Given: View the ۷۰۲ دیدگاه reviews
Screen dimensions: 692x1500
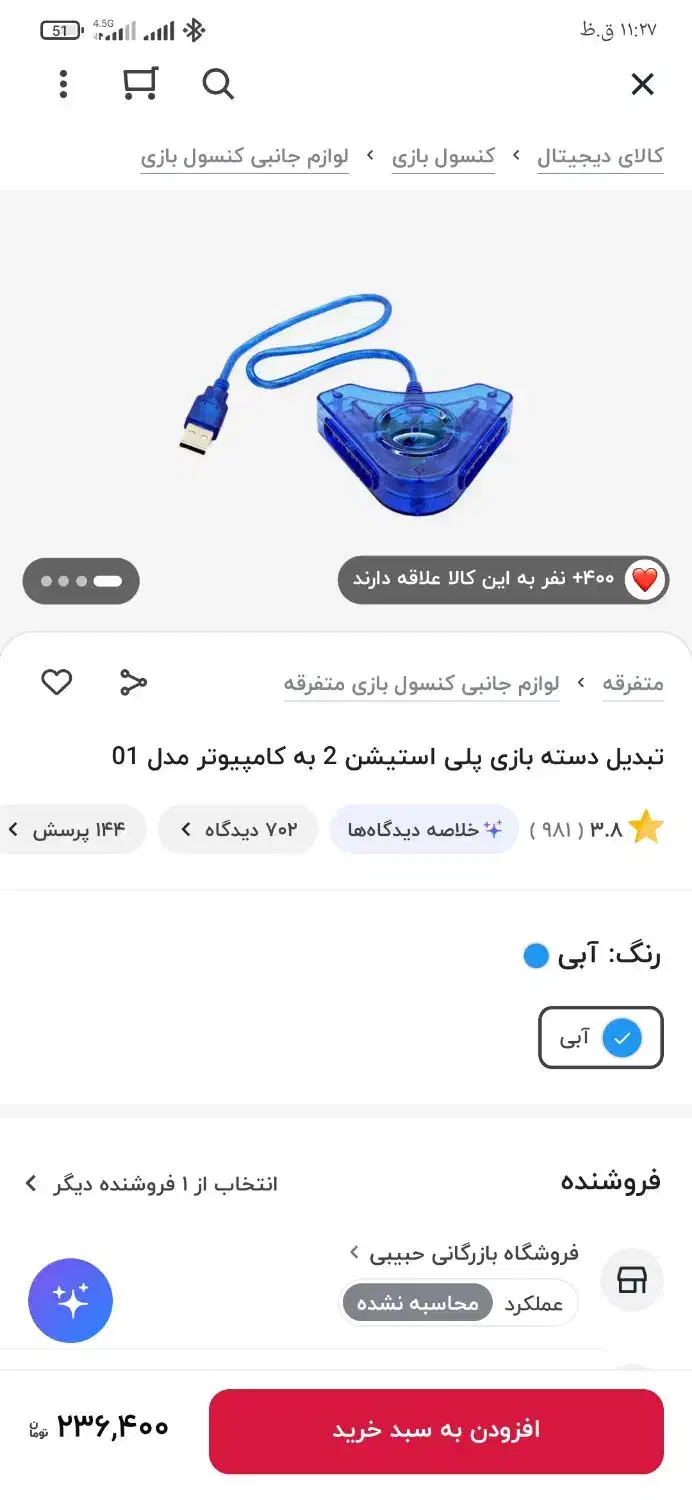Looking at the screenshot, I should click(238, 830).
